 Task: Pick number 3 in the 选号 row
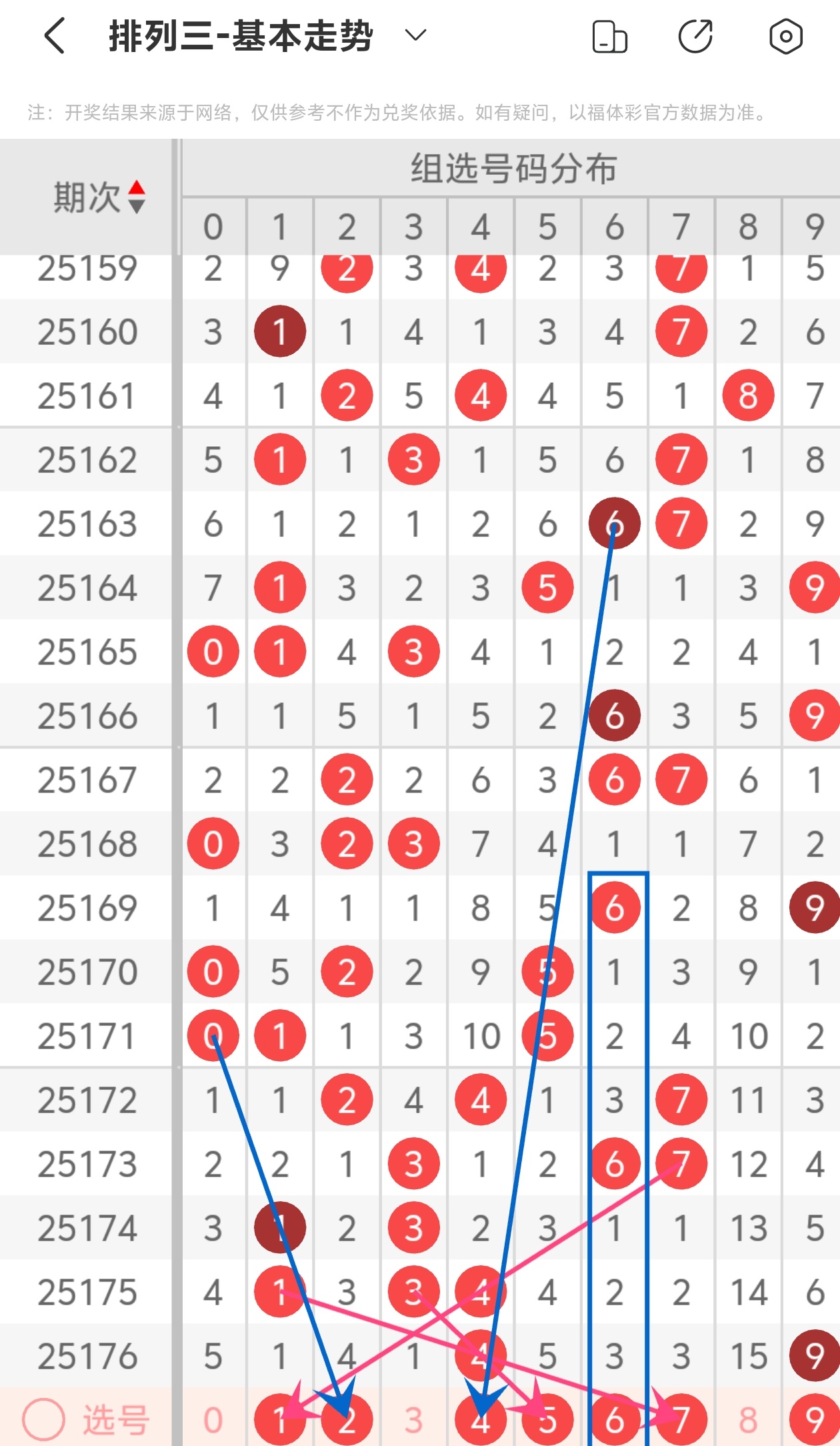click(x=414, y=1420)
